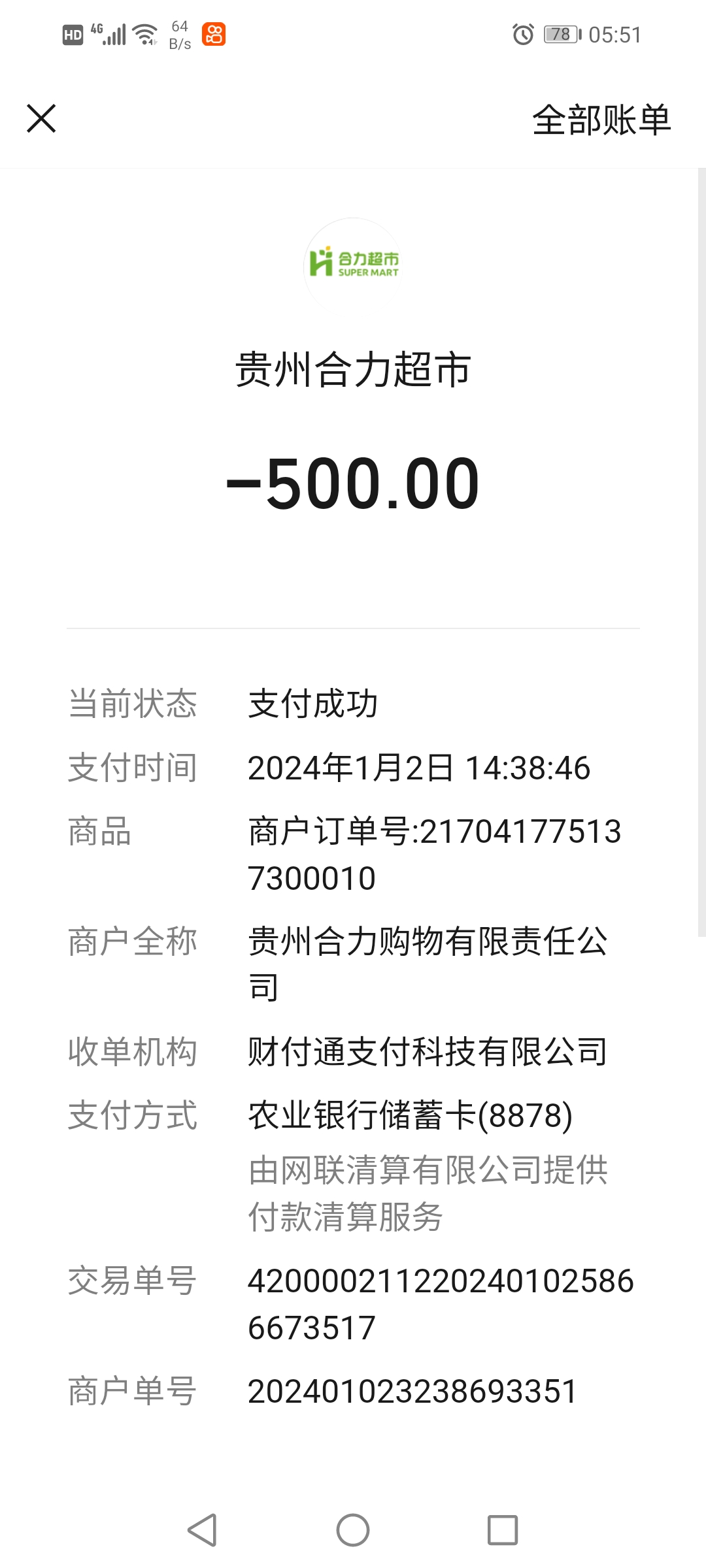Open 全部账单 all bills
Viewport: 706px width, 1568px height.
tap(601, 120)
